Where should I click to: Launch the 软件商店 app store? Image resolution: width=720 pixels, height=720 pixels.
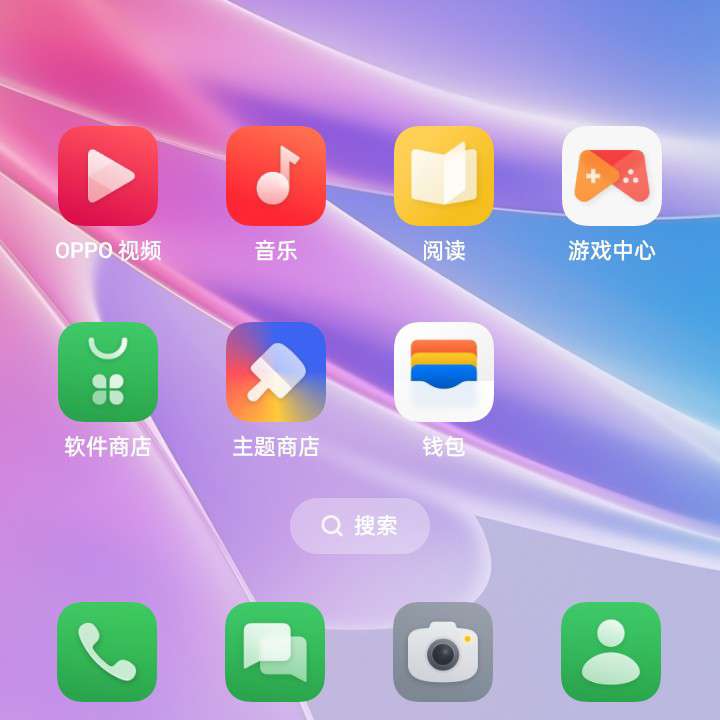pyautogui.click(x=108, y=372)
